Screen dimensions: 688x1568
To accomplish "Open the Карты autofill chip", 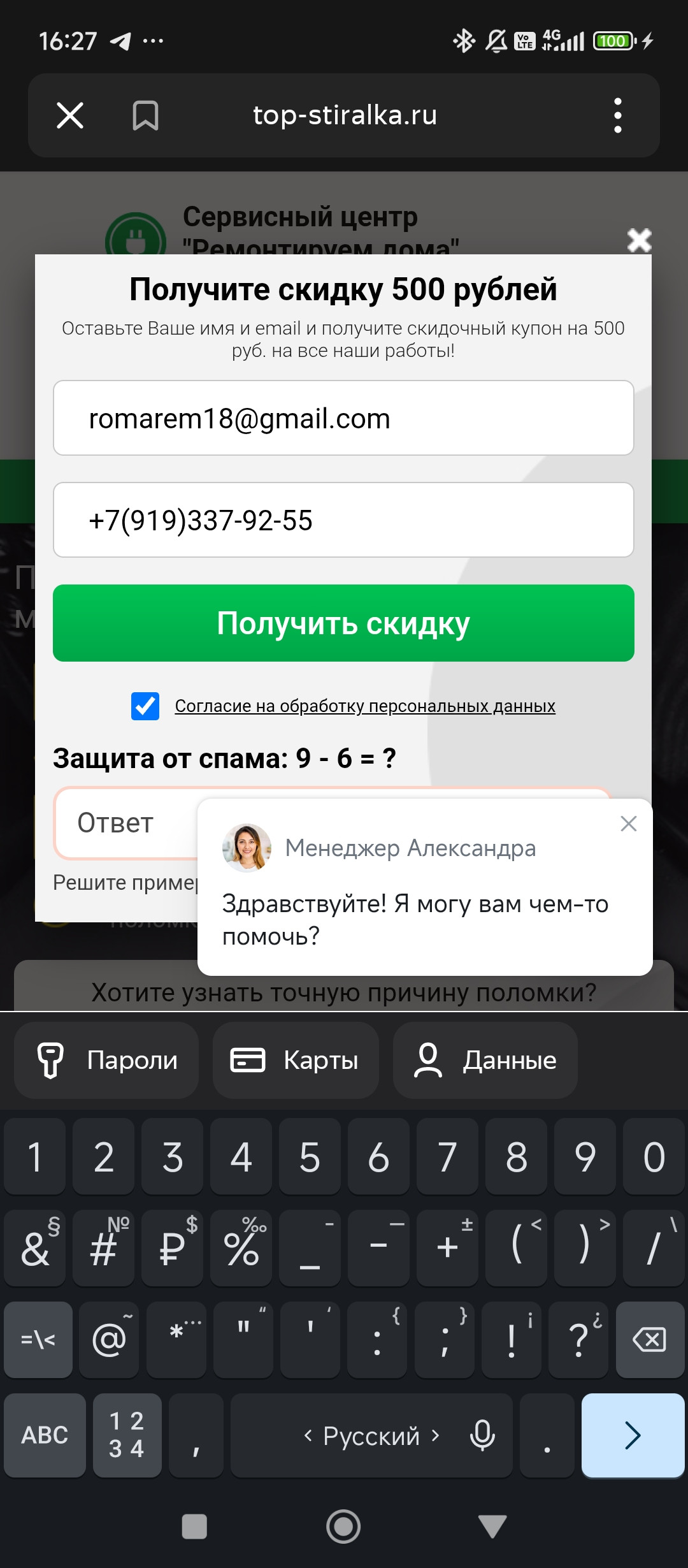I will [296, 1061].
